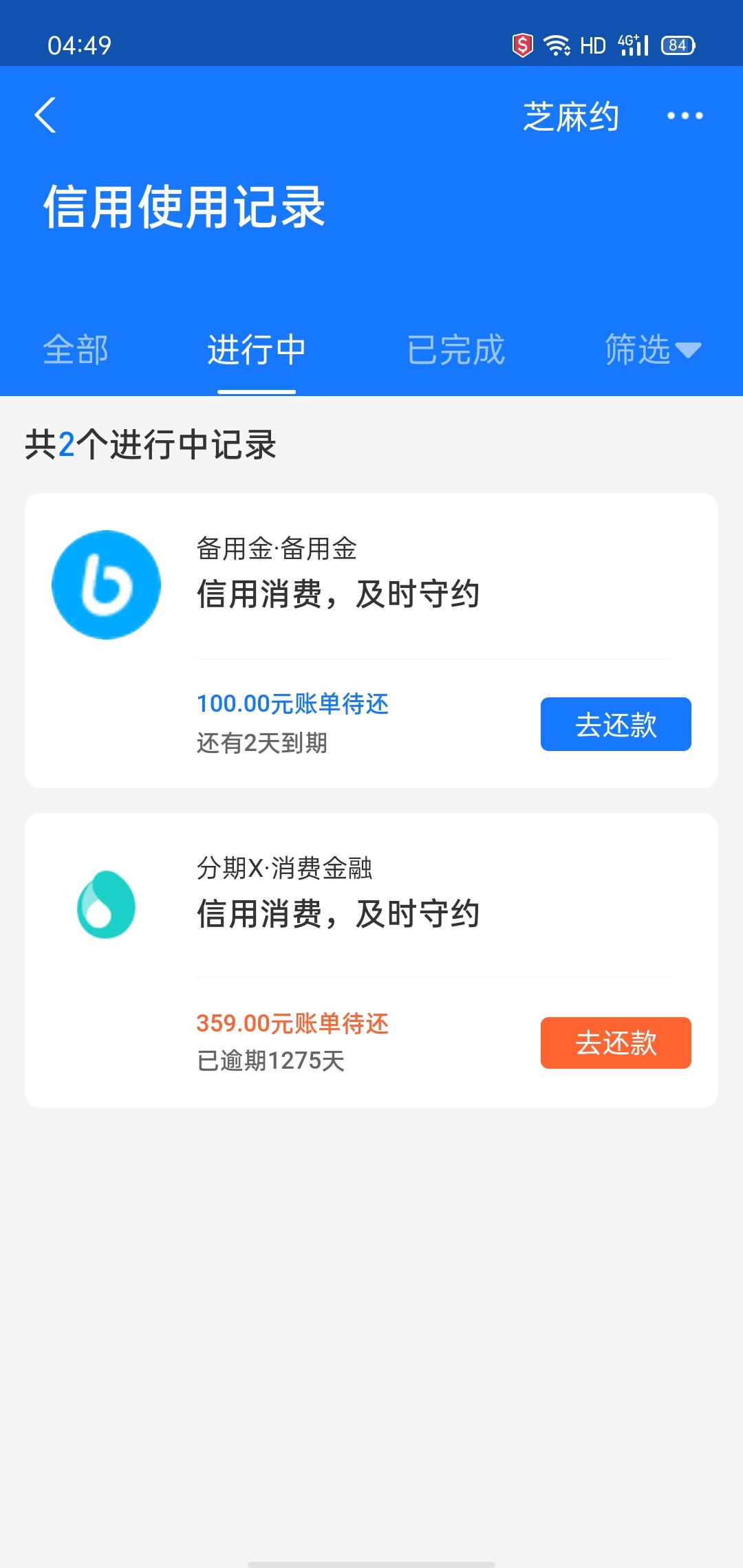Open the 分期X·消费金融 record card

pyautogui.click(x=371, y=960)
